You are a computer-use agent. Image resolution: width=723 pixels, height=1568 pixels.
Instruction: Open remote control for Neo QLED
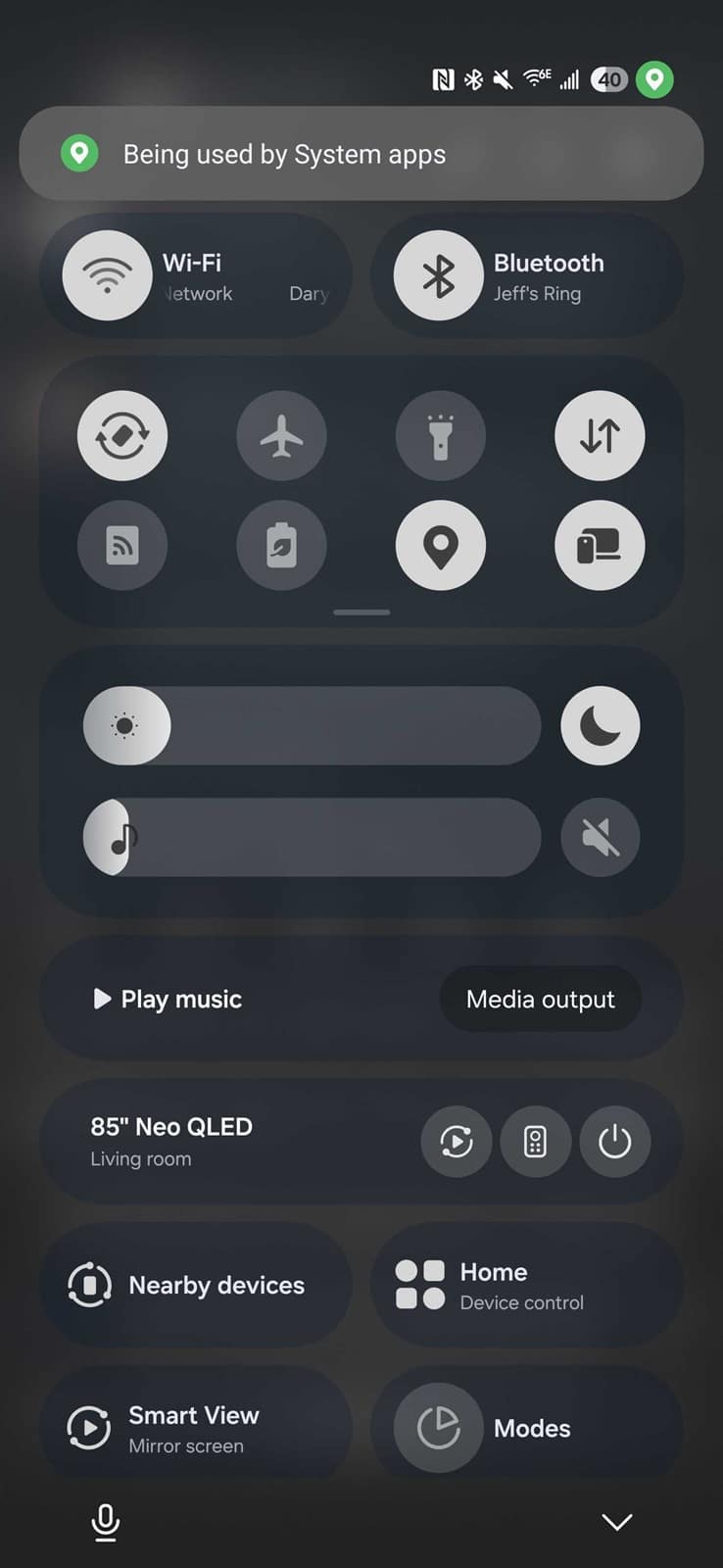coord(536,1142)
